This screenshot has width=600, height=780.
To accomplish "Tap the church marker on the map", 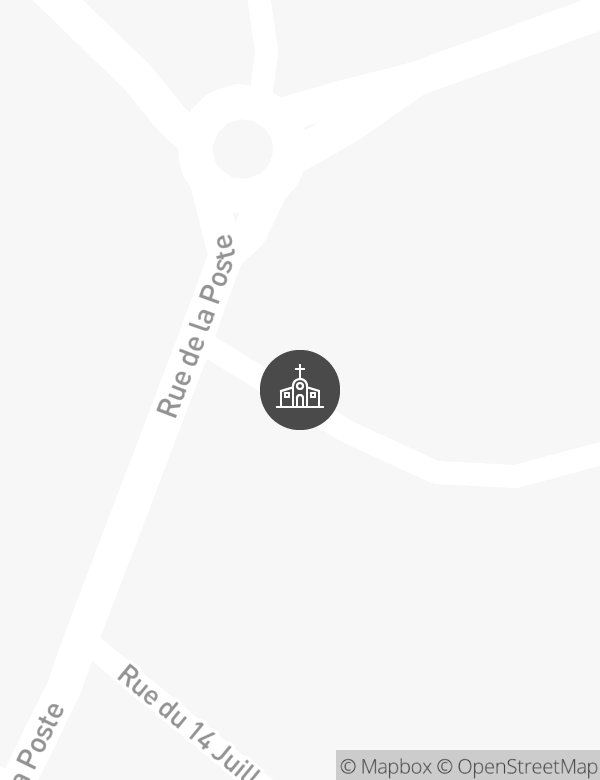I will pos(300,390).
